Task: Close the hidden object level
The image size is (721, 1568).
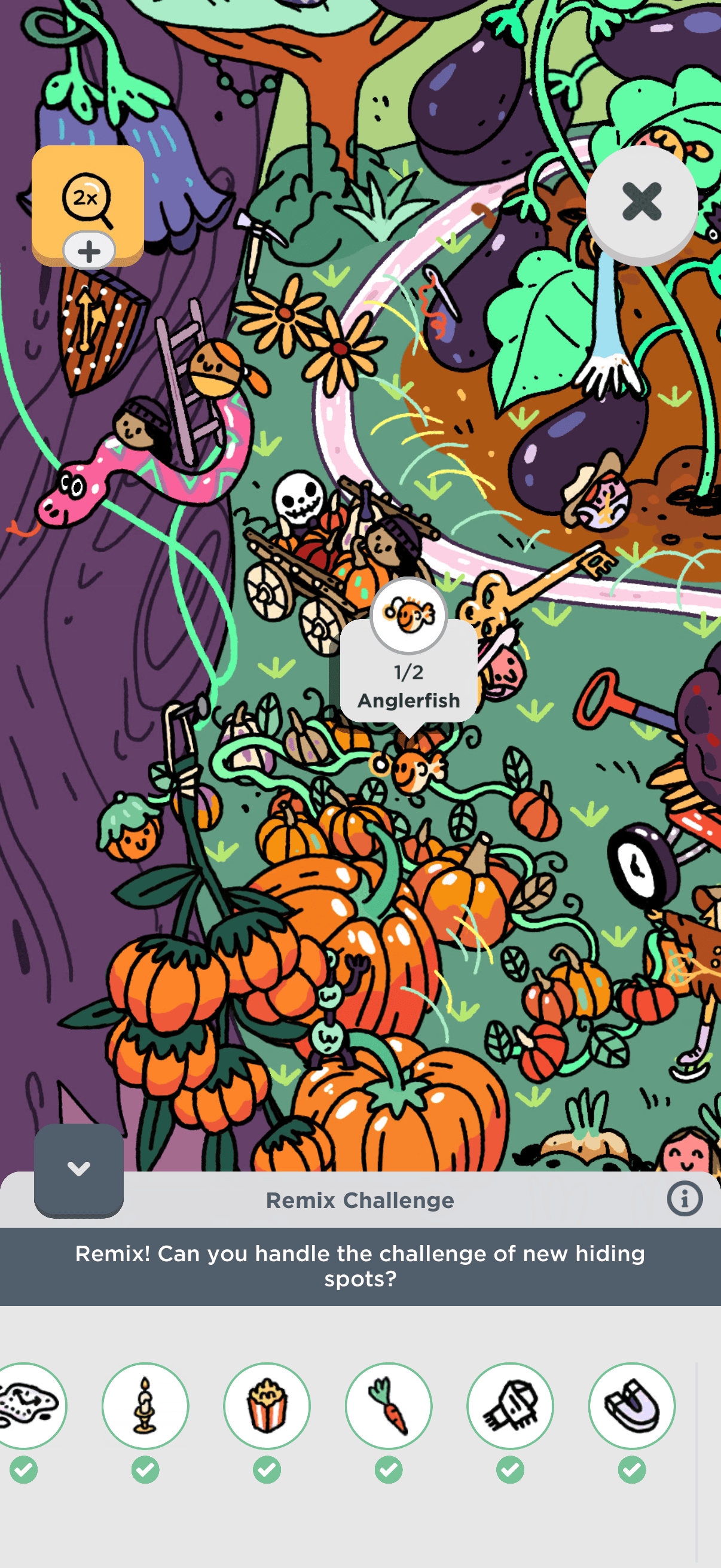Action: (x=641, y=202)
